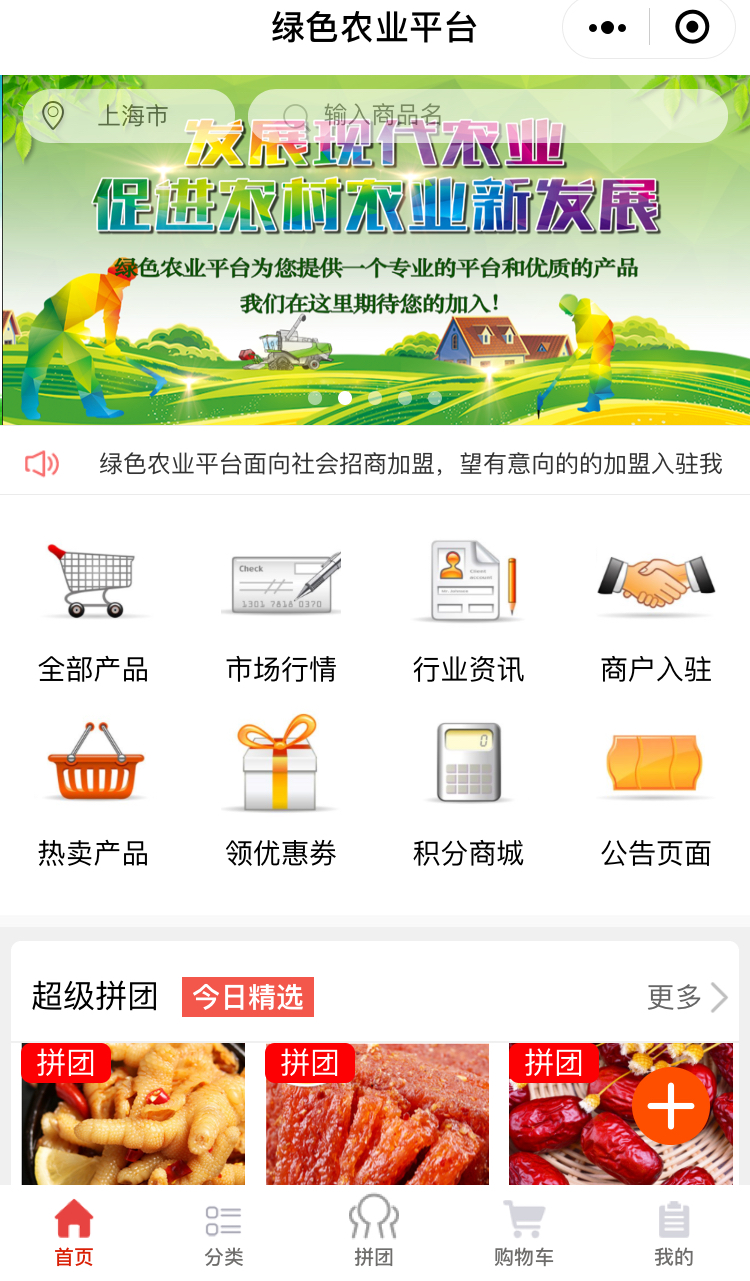Viewport: 750px width, 1281px height.
Task: Open the mini program more options menu
Action: [x=607, y=28]
